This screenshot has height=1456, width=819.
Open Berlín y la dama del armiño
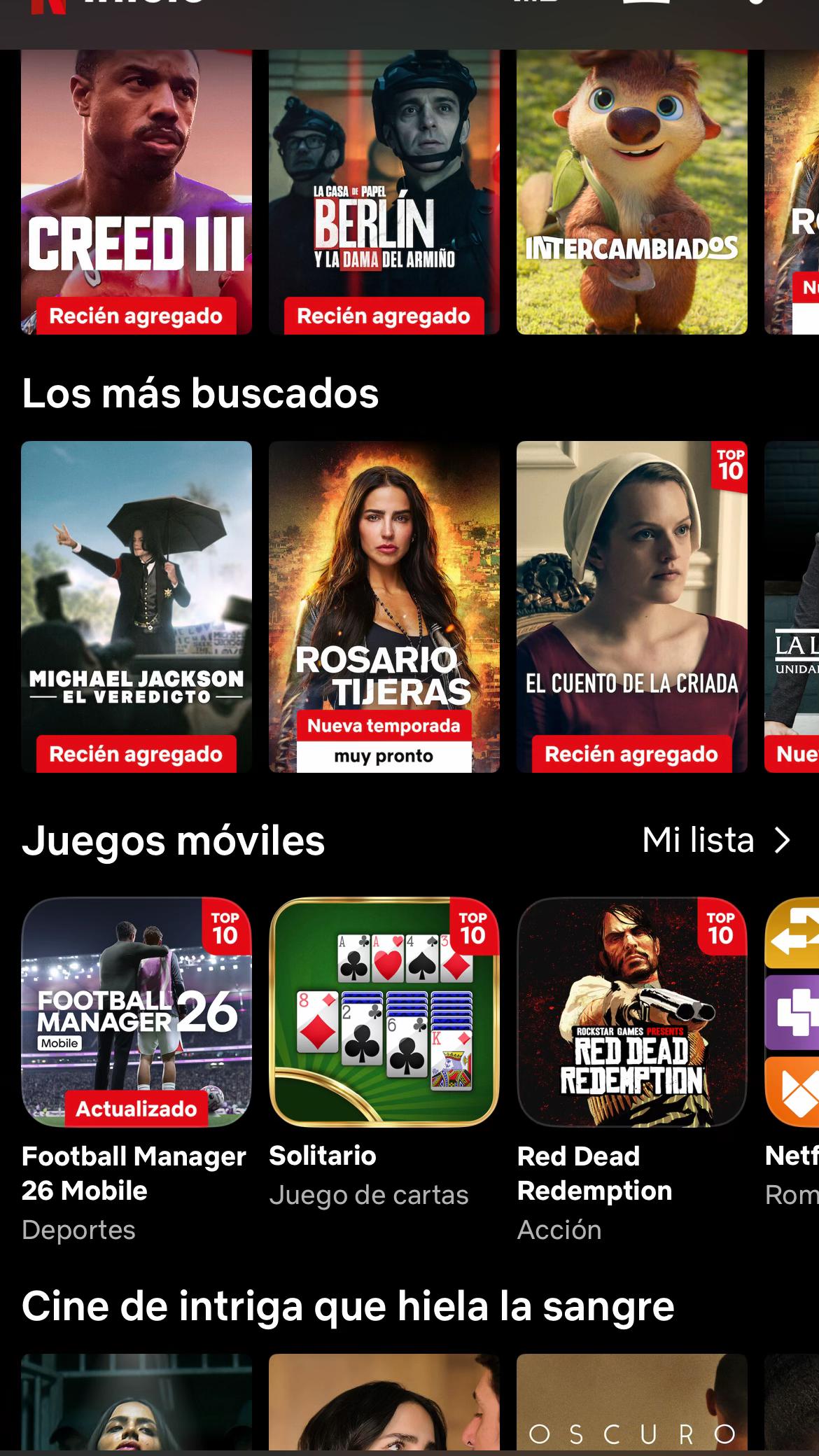point(384,192)
